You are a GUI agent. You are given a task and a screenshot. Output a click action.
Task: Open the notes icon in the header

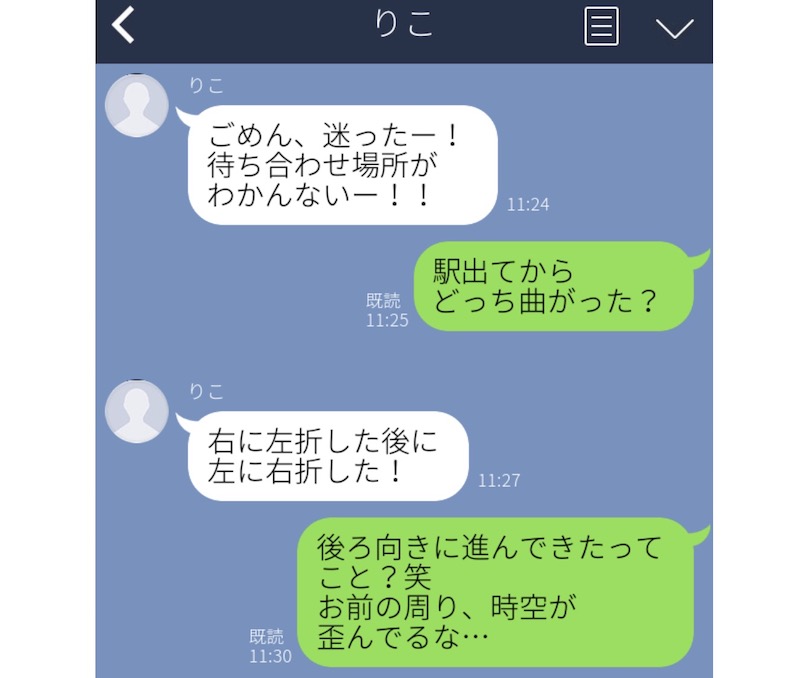pos(601,27)
